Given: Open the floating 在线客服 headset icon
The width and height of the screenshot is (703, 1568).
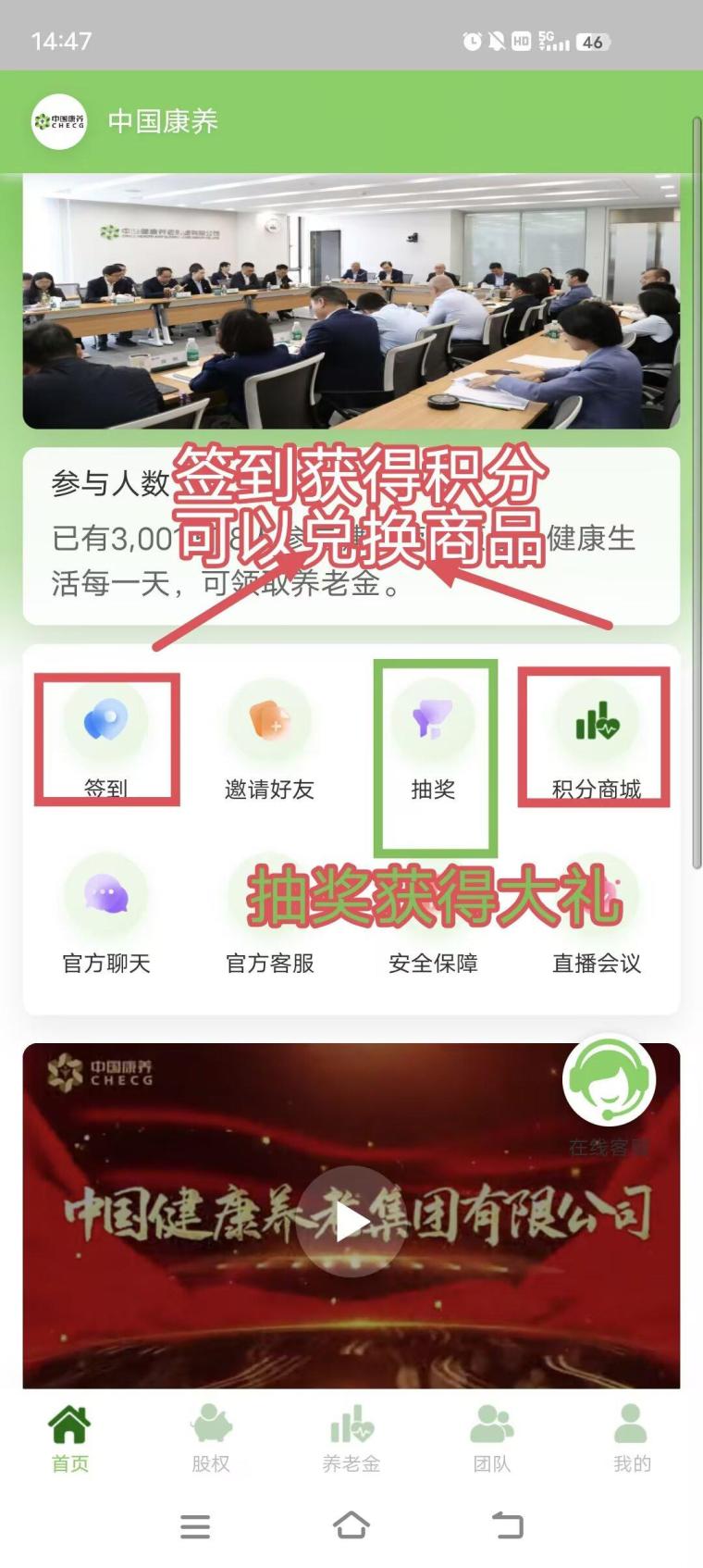Looking at the screenshot, I should click(x=609, y=1080).
